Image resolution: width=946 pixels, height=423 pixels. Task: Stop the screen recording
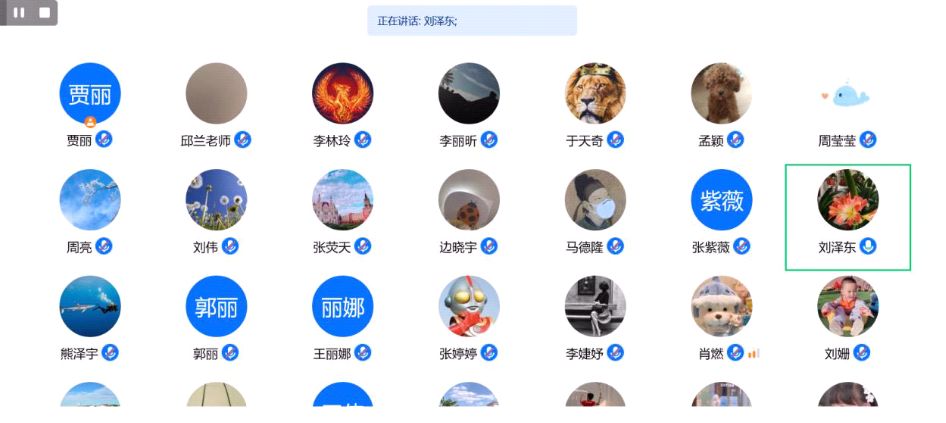[x=45, y=13]
